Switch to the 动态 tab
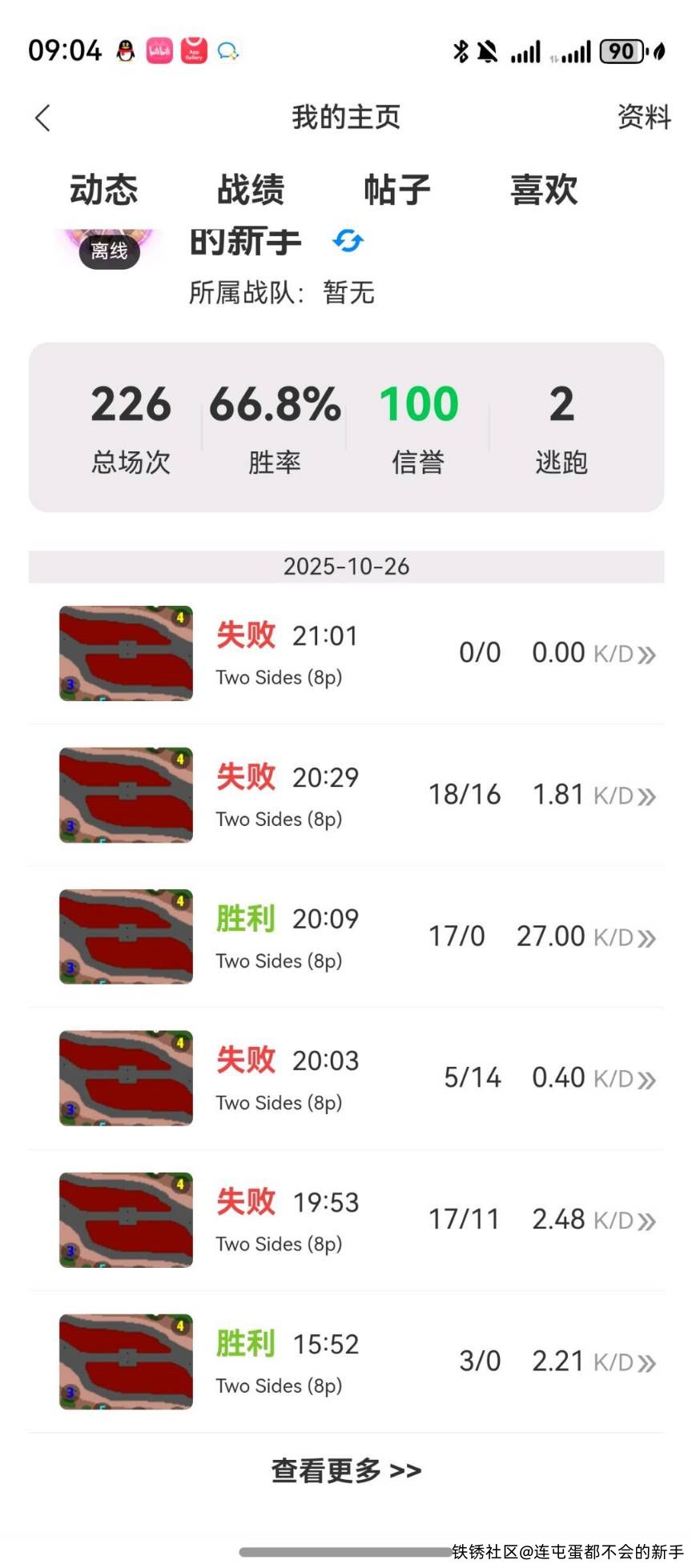 (x=104, y=190)
